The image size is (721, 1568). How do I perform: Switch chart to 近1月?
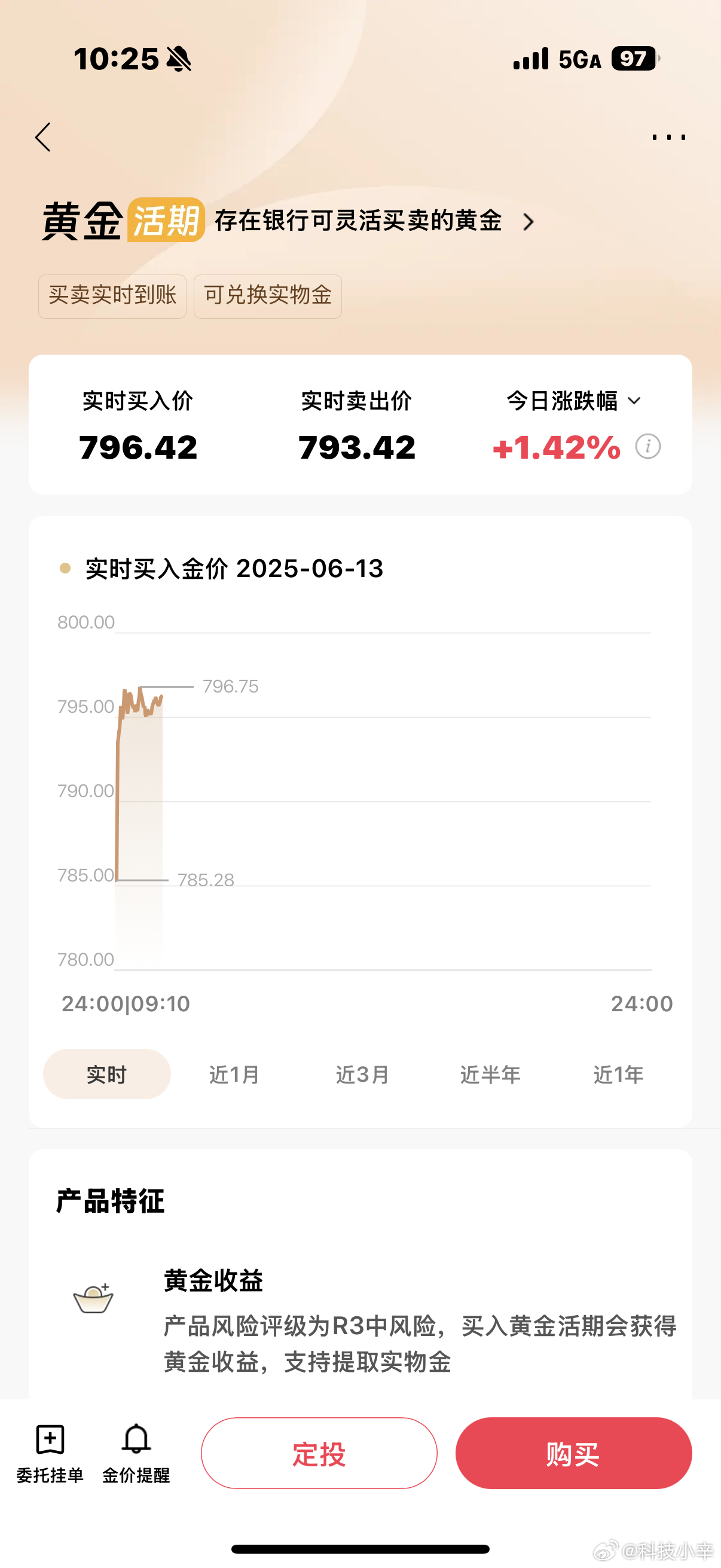tap(235, 1075)
